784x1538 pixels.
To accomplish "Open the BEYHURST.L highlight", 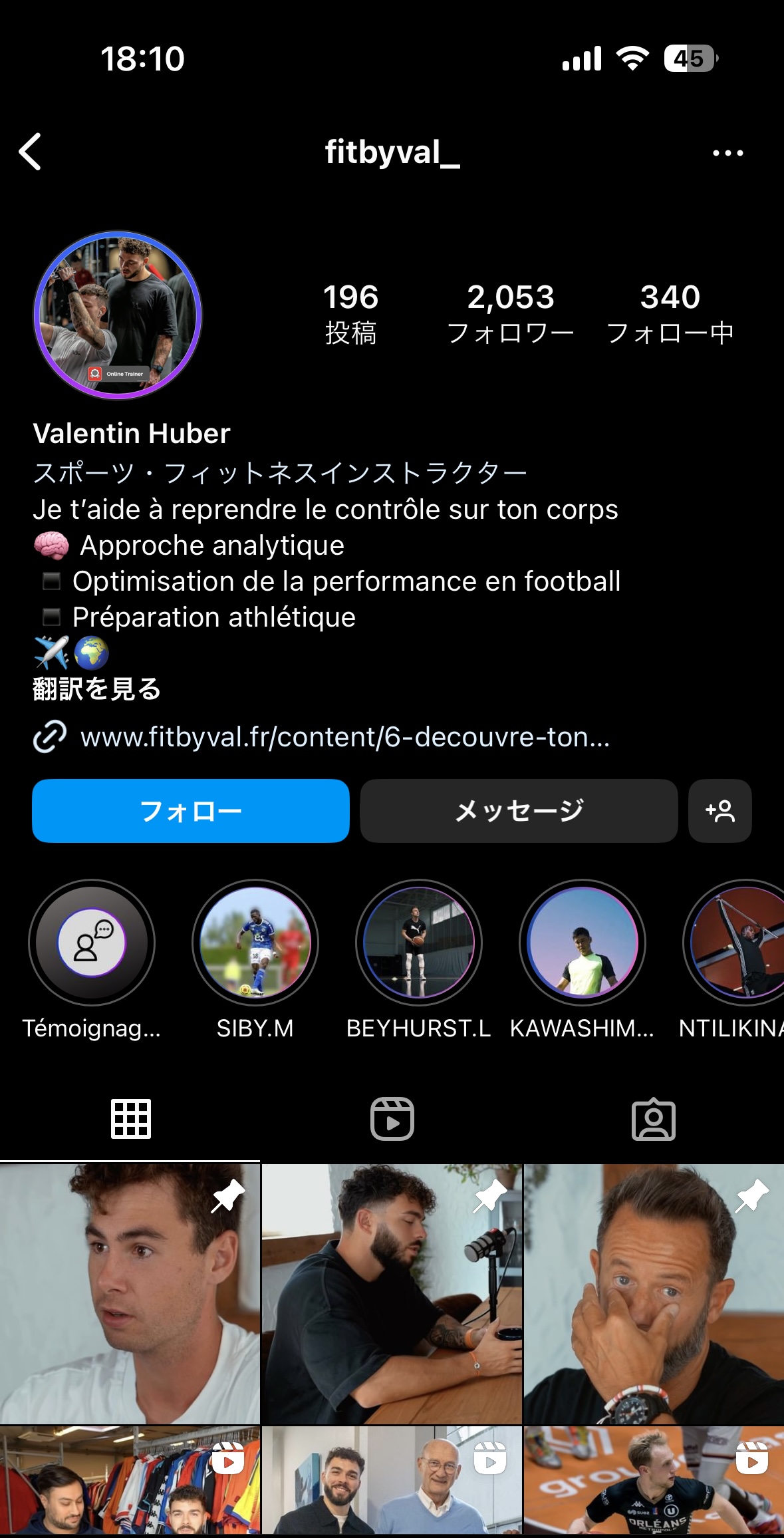I will tap(419, 960).
